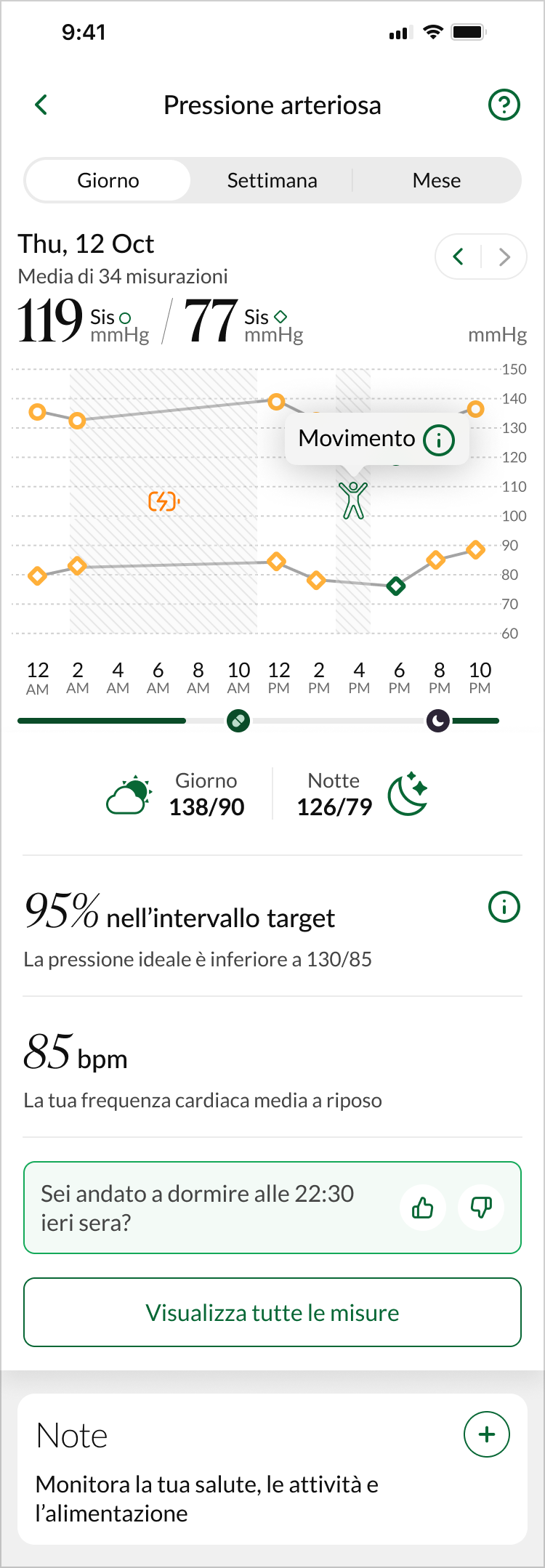Switch to the Mese view
Screen dimensions: 545x1568
(436, 180)
